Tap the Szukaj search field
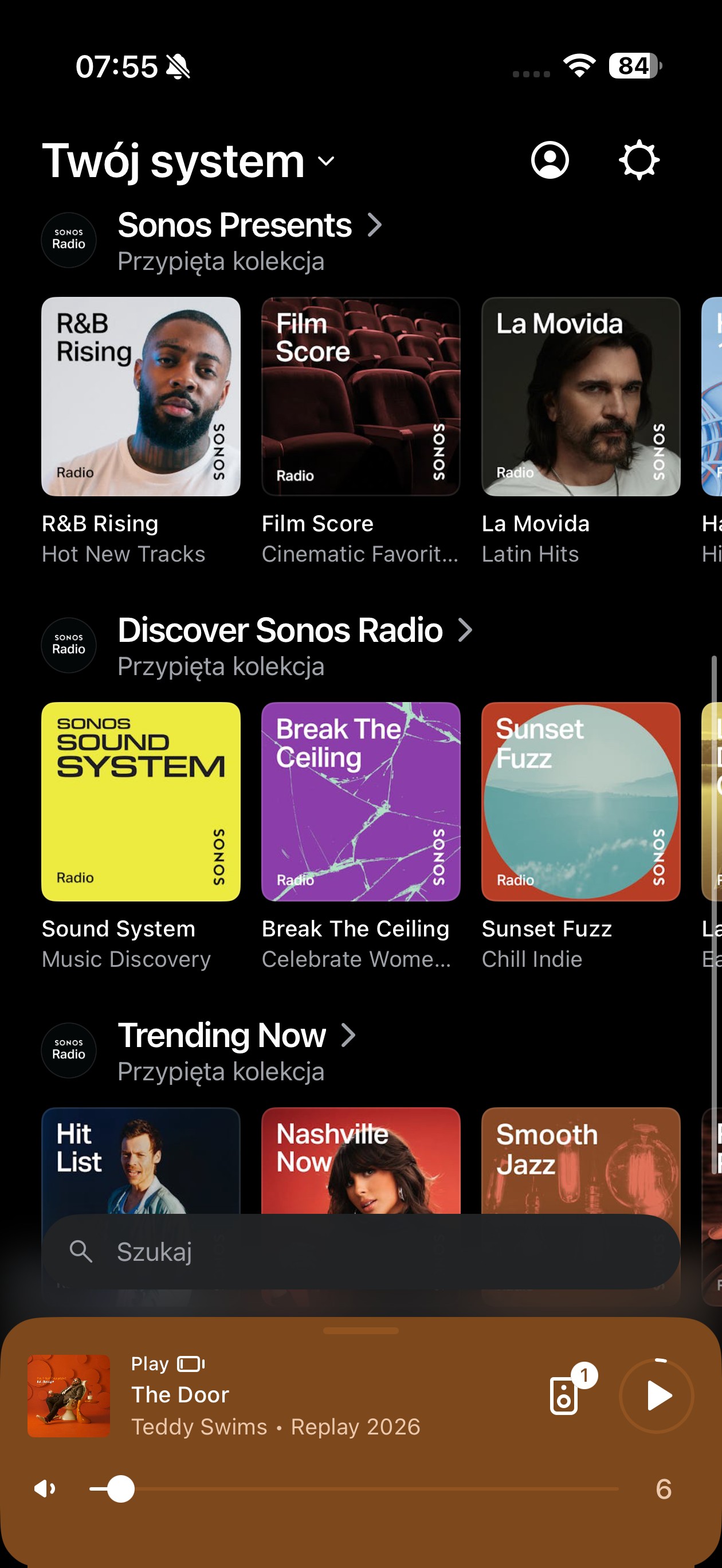This screenshot has height=1568, width=722. point(360,1252)
